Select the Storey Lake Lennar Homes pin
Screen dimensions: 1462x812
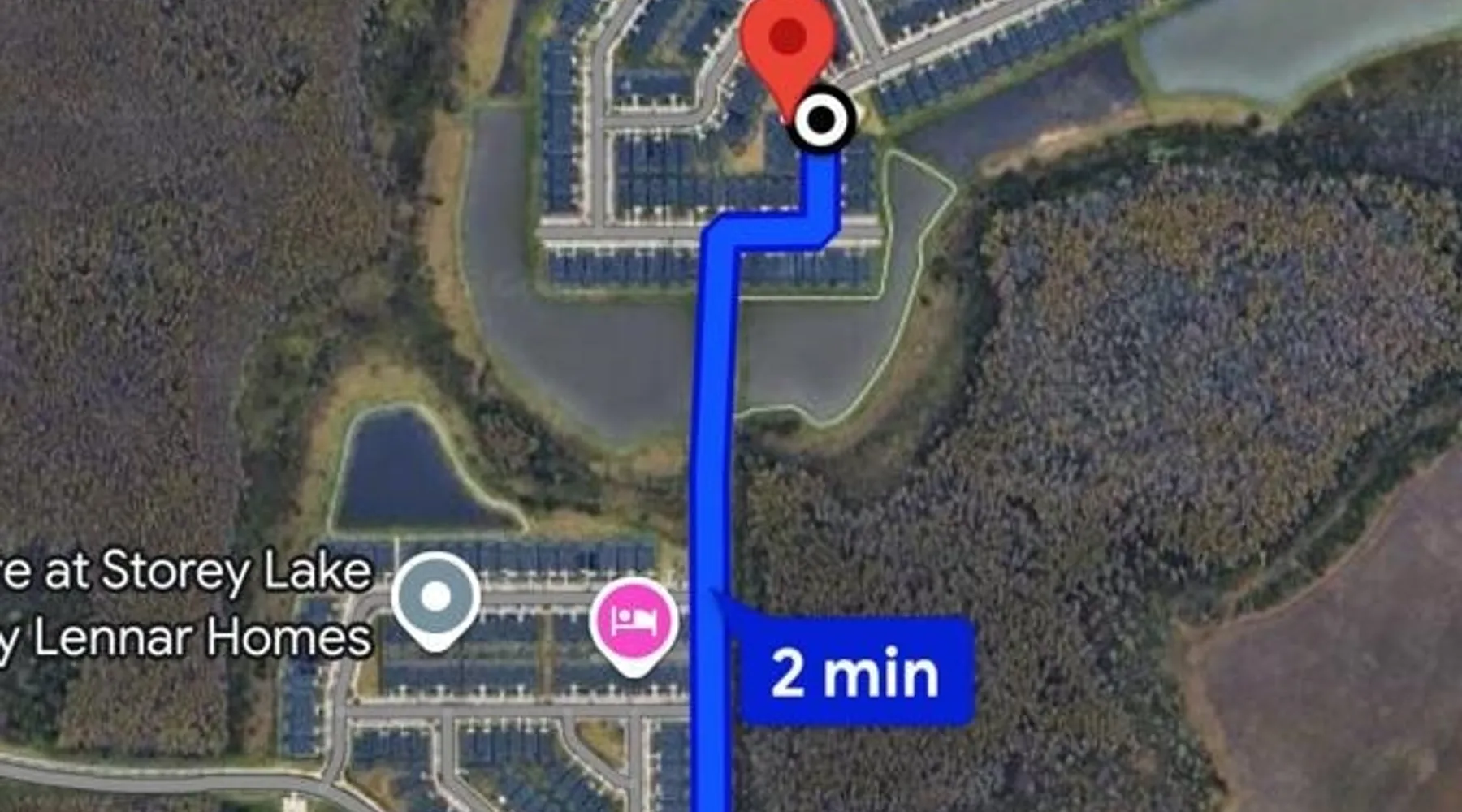tap(435, 596)
